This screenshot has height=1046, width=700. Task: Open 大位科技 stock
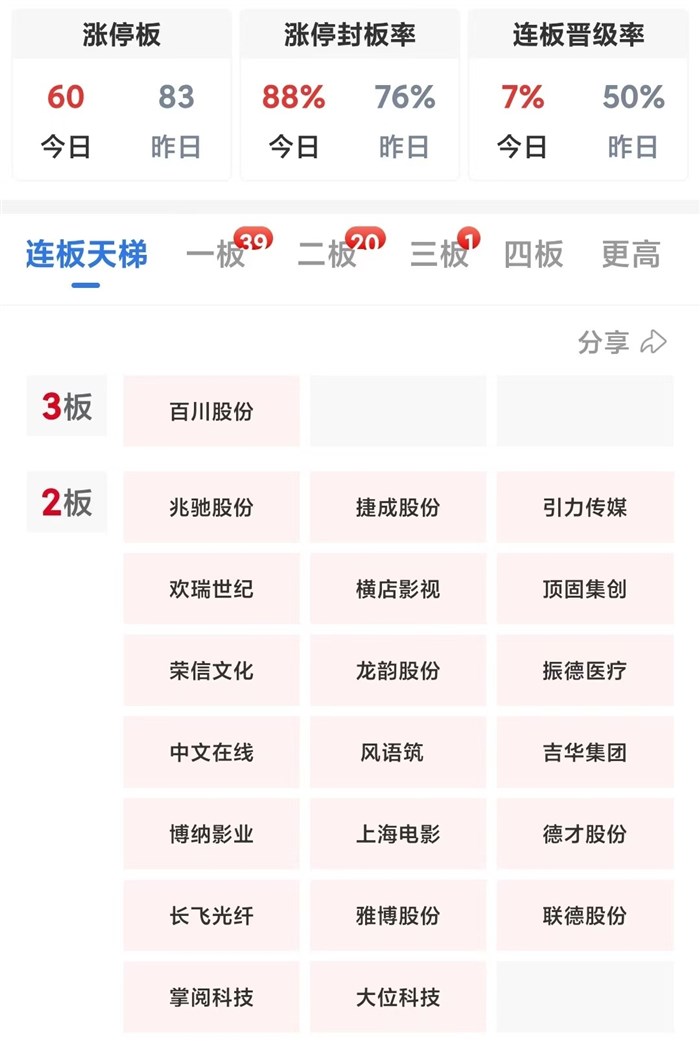[398, 997]
